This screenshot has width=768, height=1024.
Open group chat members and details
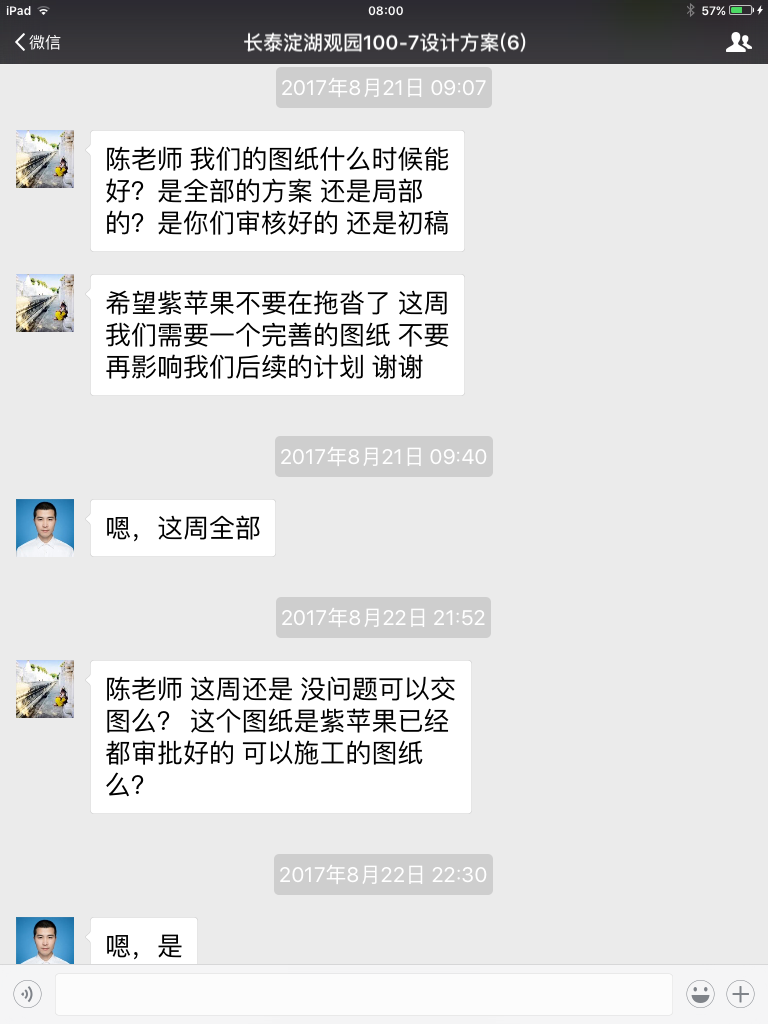[x=738, y=42]
